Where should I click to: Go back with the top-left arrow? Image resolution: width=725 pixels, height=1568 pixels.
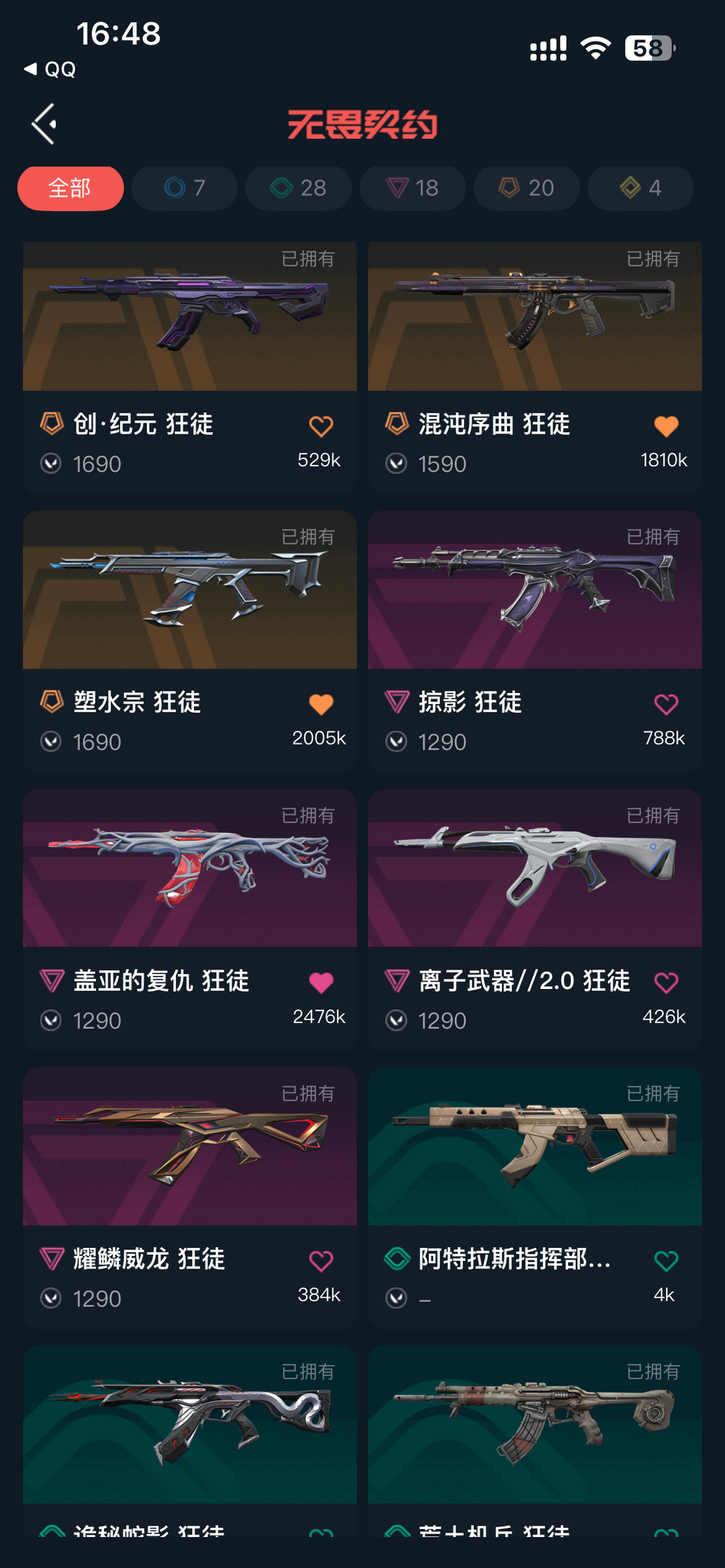pyautogui.click(x=44, y=124)
